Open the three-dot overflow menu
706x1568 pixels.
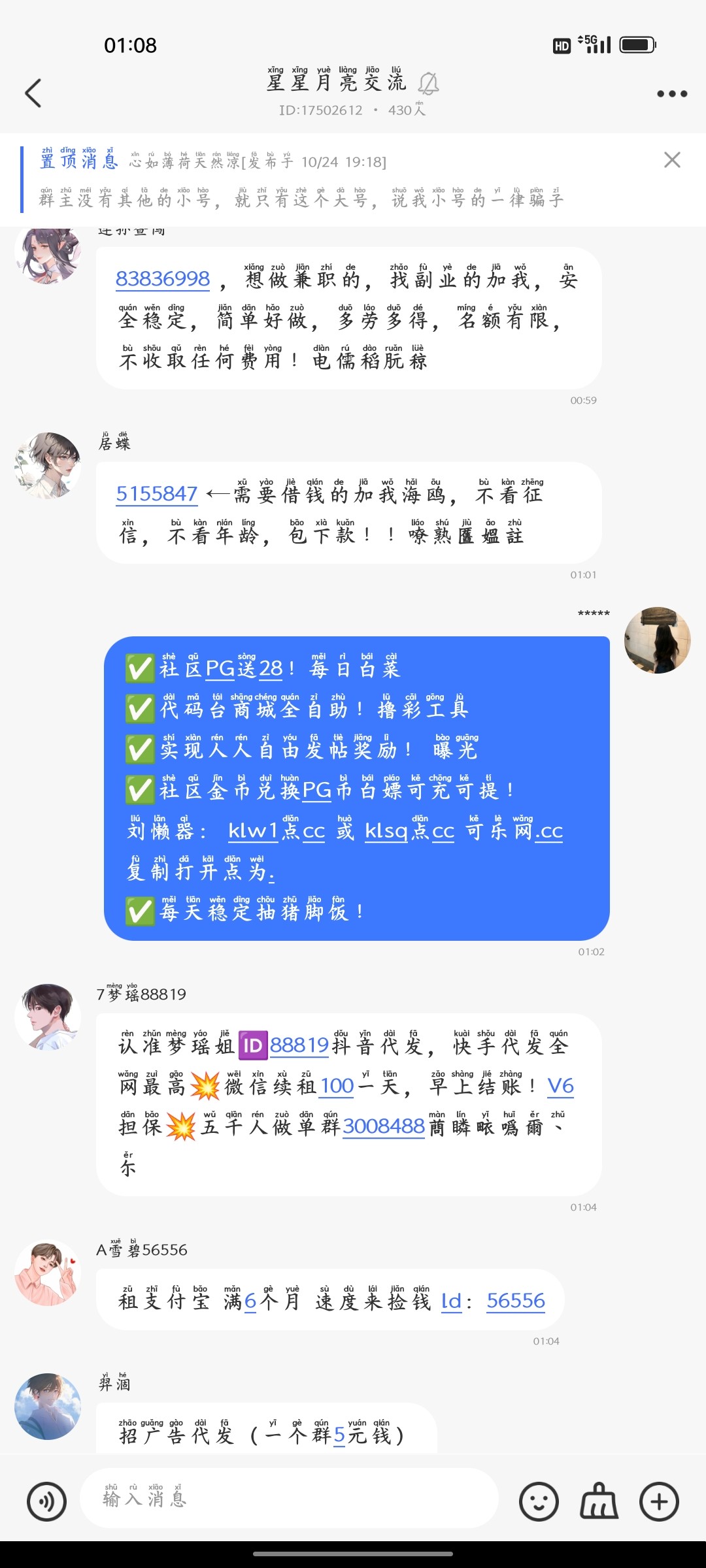click(671, 93)
